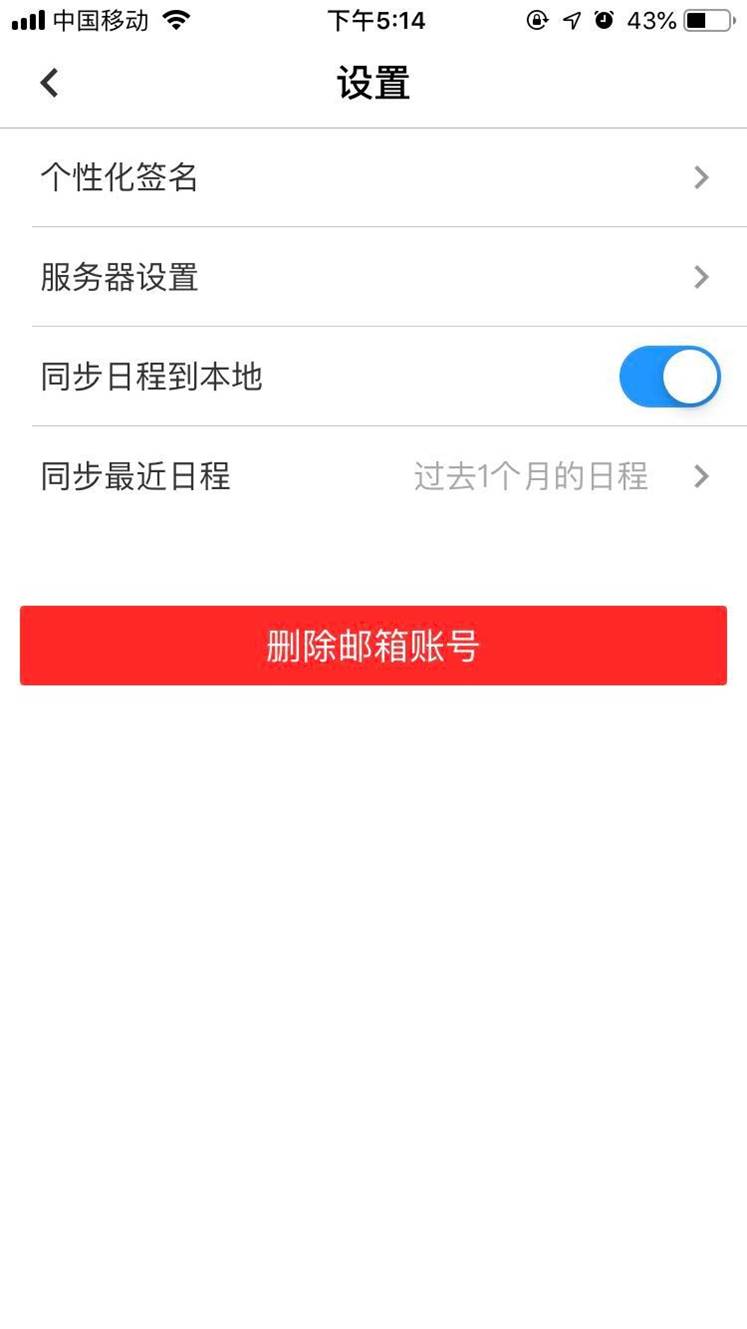Open 个性化签名 settings
The height and width of the screenshot is (1329, 747).
[x=373, y=178]
